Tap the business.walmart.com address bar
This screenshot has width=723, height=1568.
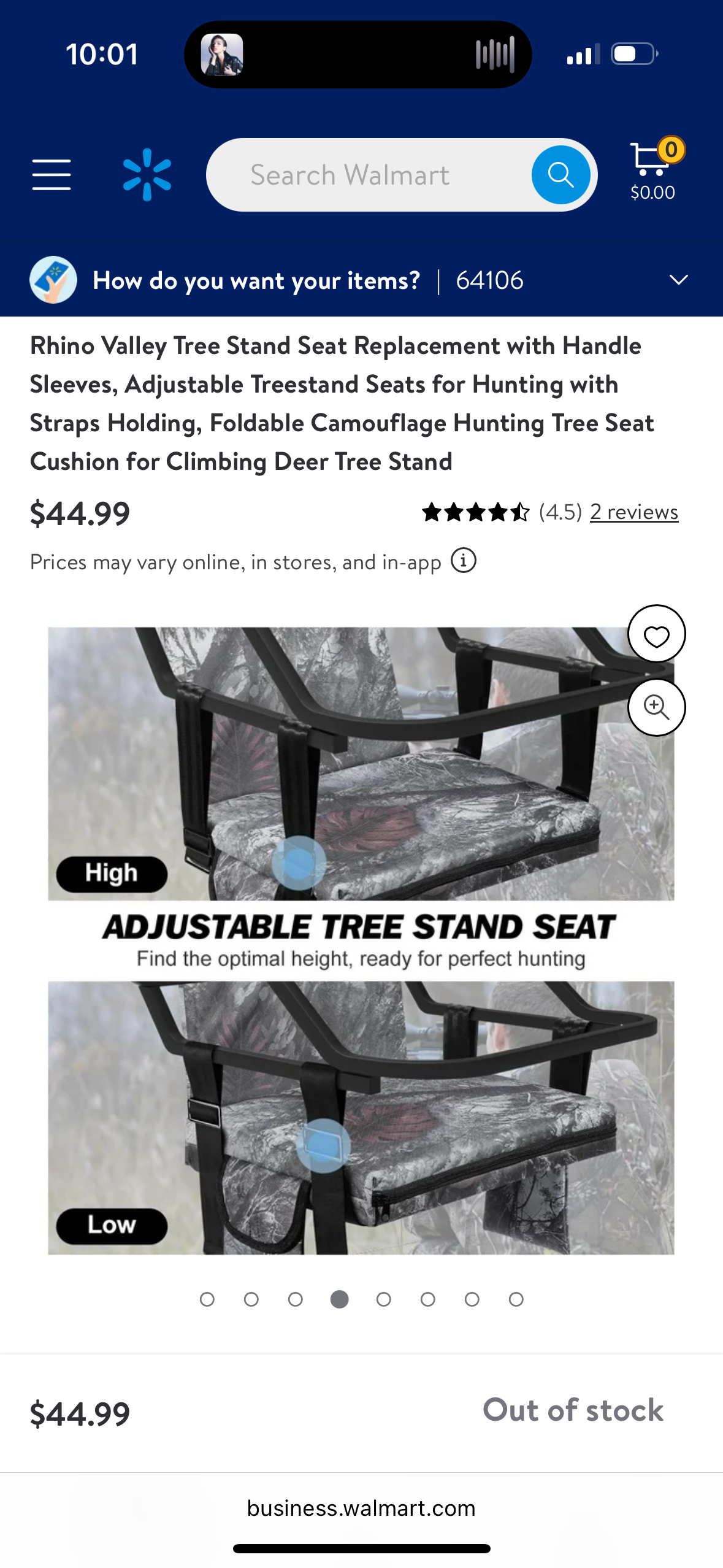point(361,1508)
